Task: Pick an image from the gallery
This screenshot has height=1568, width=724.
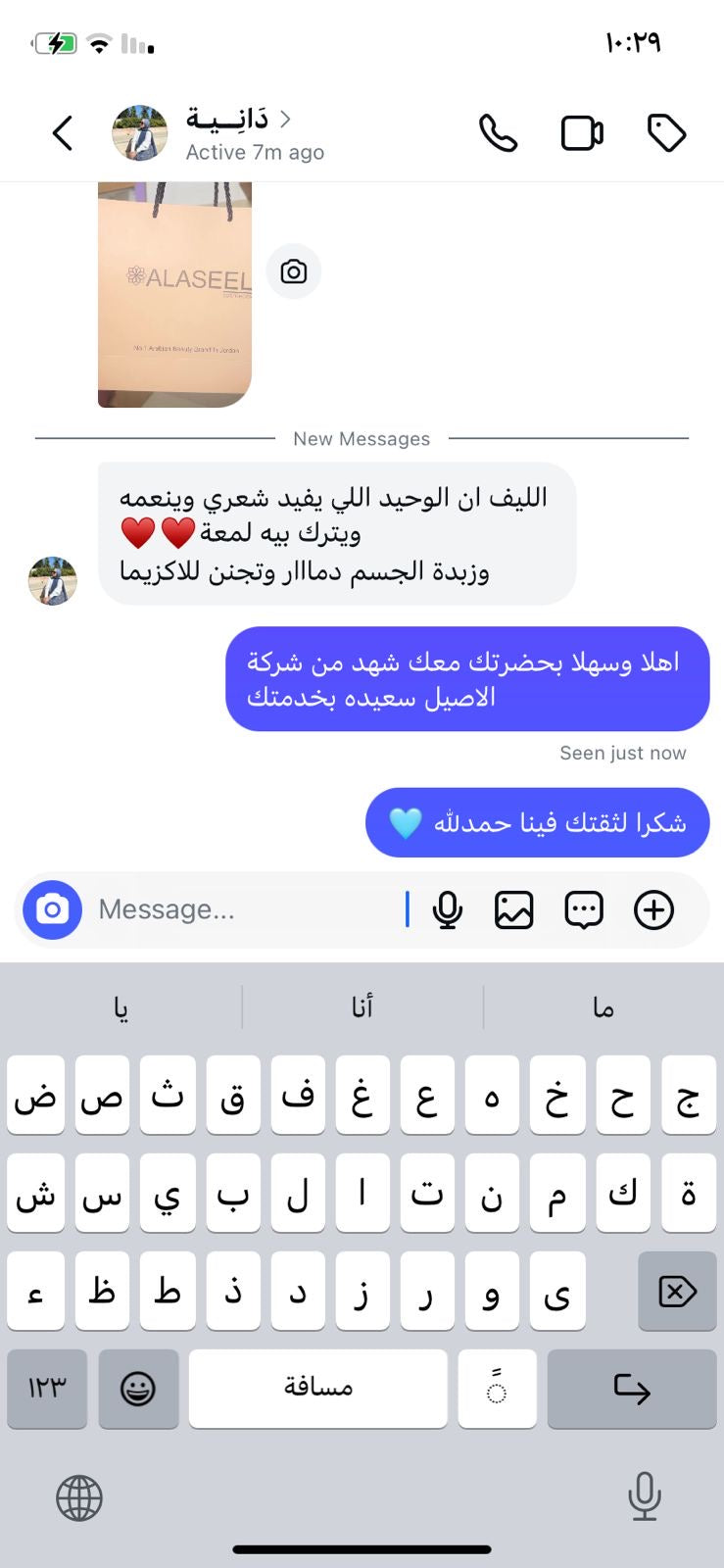Action: tap(514, 909)
